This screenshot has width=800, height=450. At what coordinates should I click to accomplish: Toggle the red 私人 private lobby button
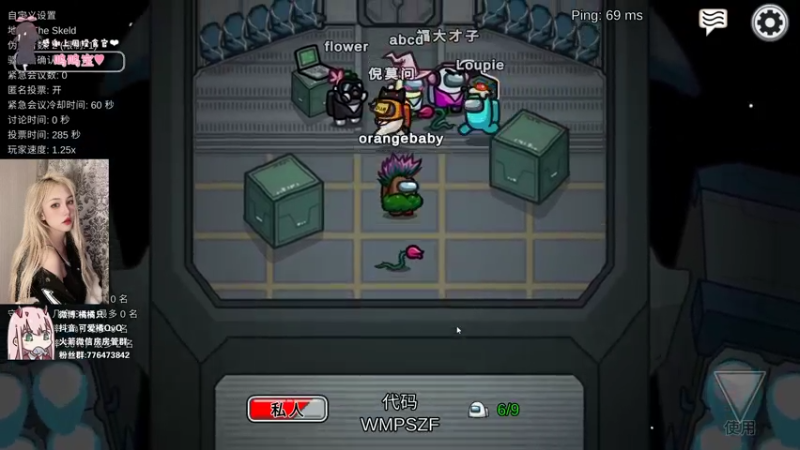[287, 408]
